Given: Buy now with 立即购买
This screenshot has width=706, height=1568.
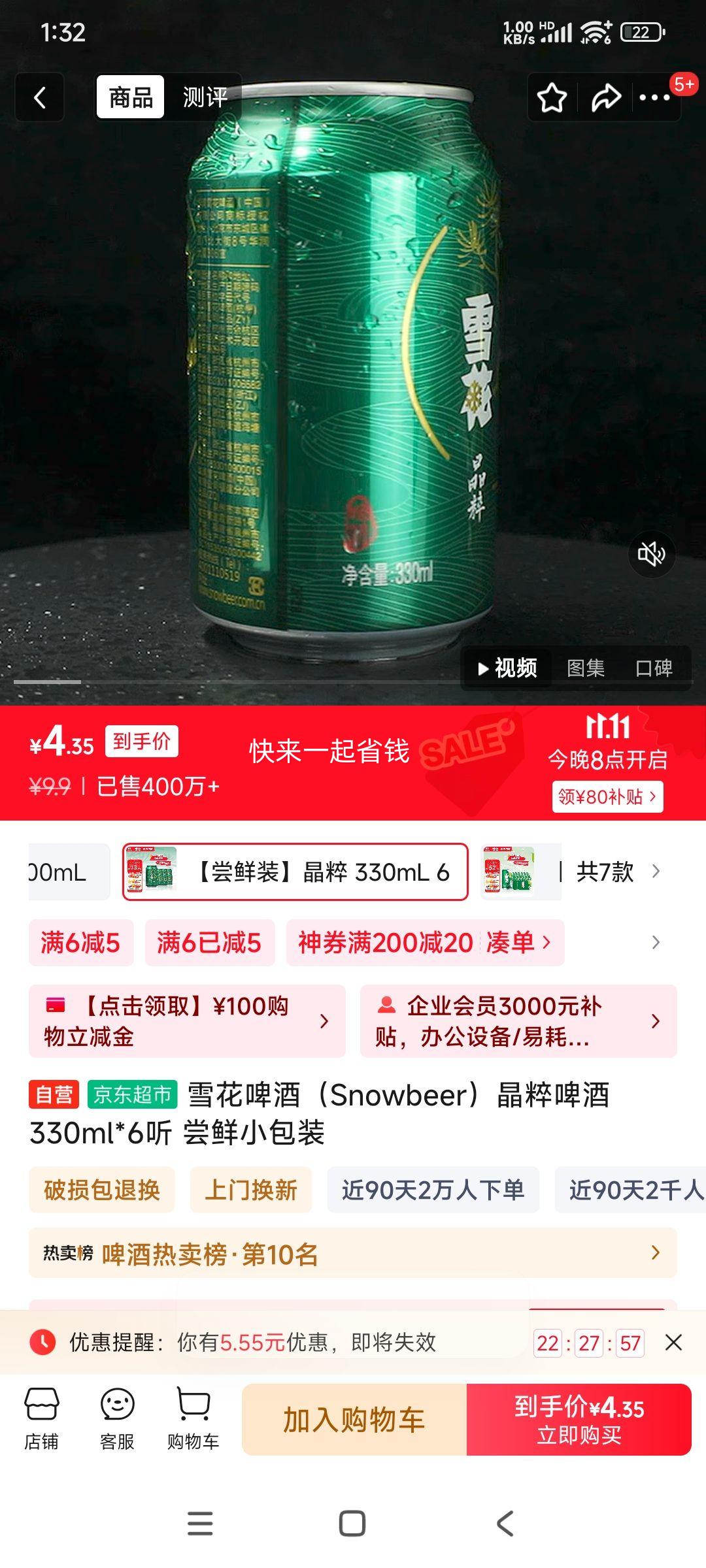Looking at the screenshot, I should (579, 1420).
